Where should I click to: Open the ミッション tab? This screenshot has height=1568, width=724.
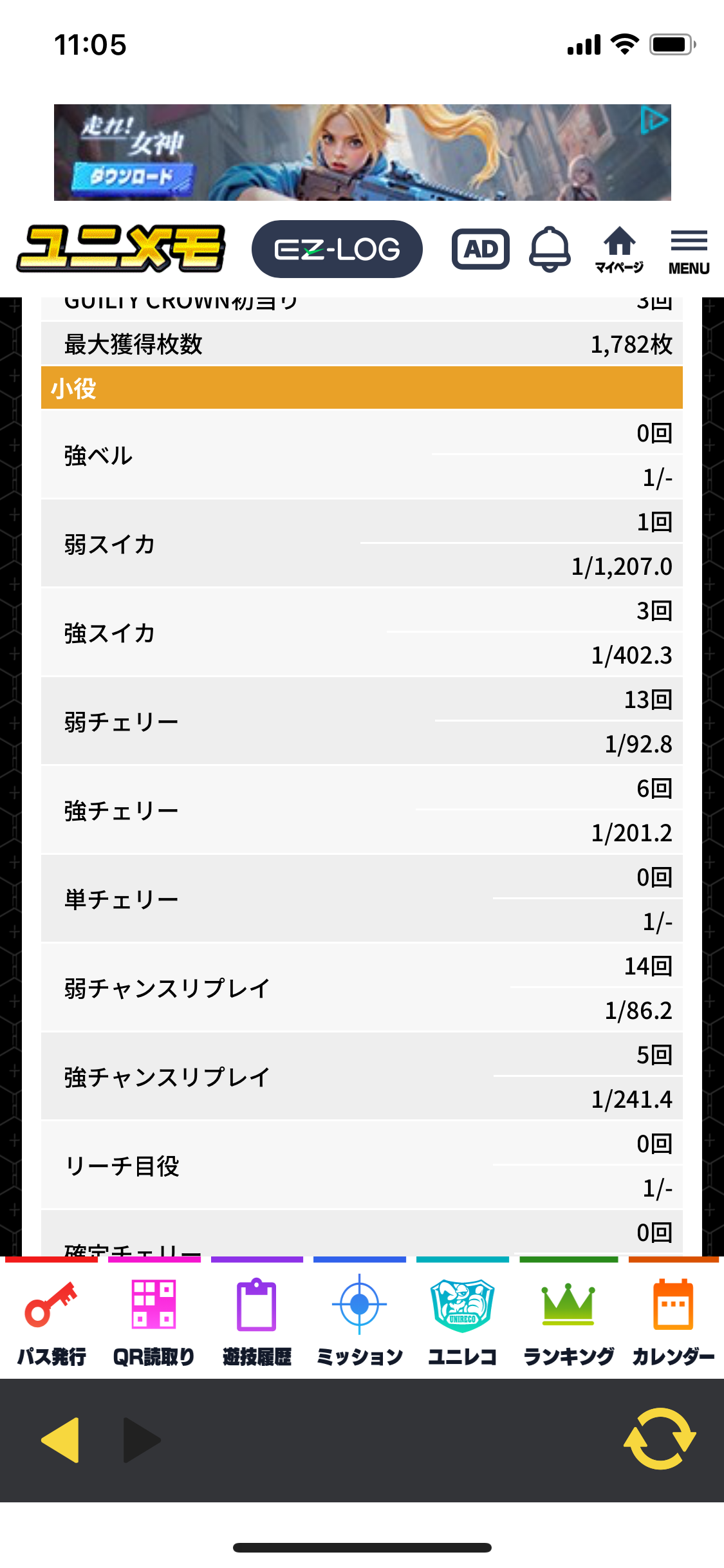[x=359, y=1320]
